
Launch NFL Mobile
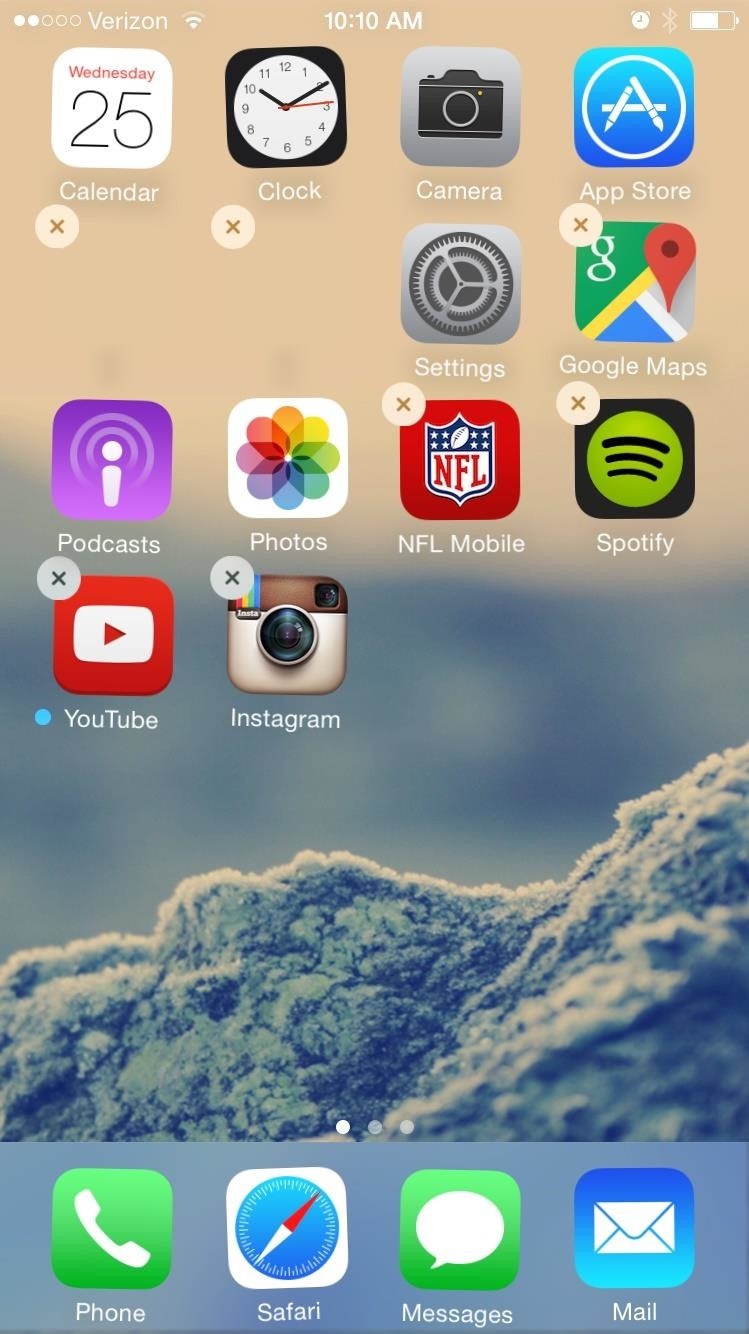pyautogui.click(x=460, y=460)
